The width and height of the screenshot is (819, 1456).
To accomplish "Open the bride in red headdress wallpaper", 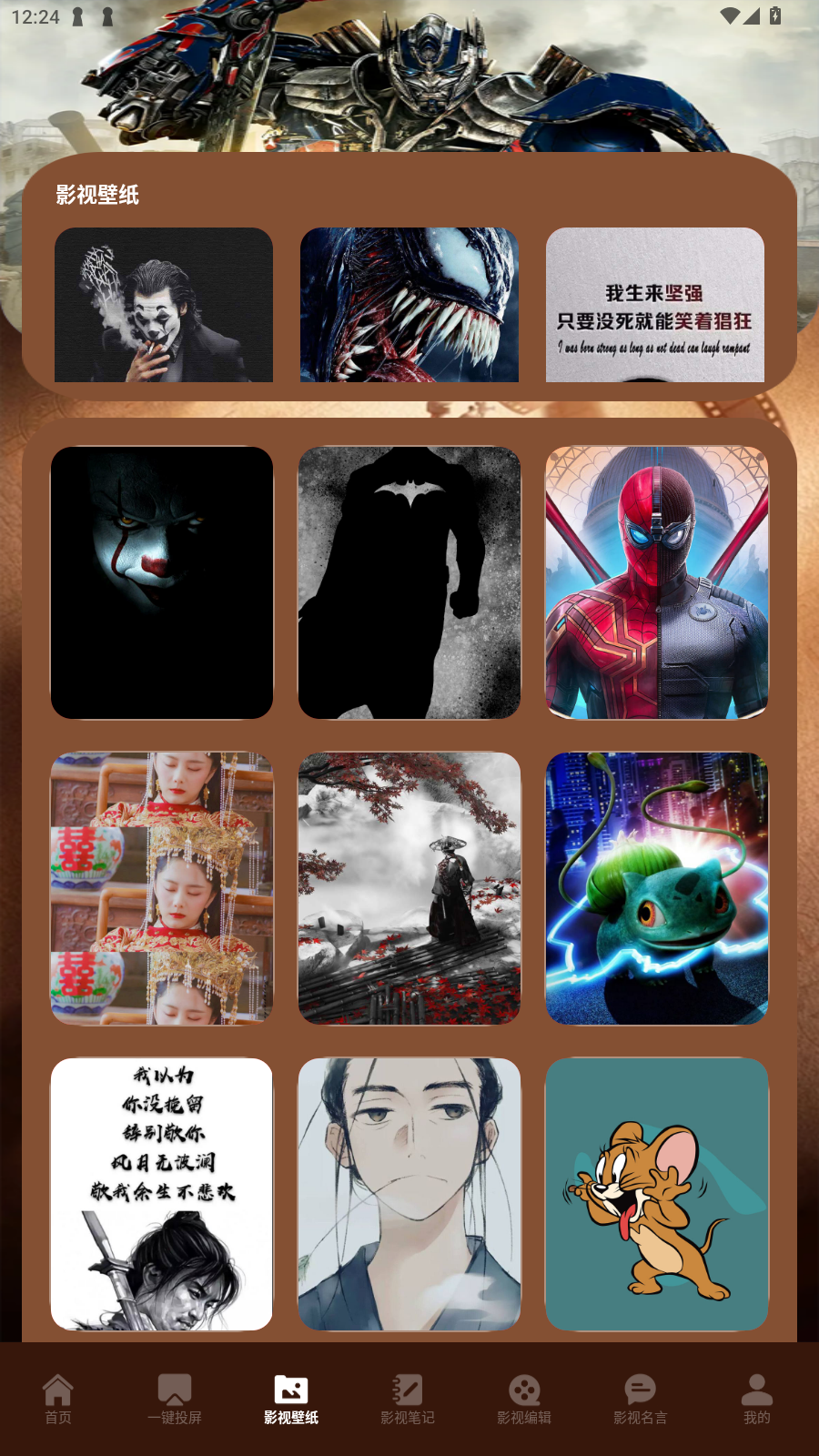I will (162, 888).
